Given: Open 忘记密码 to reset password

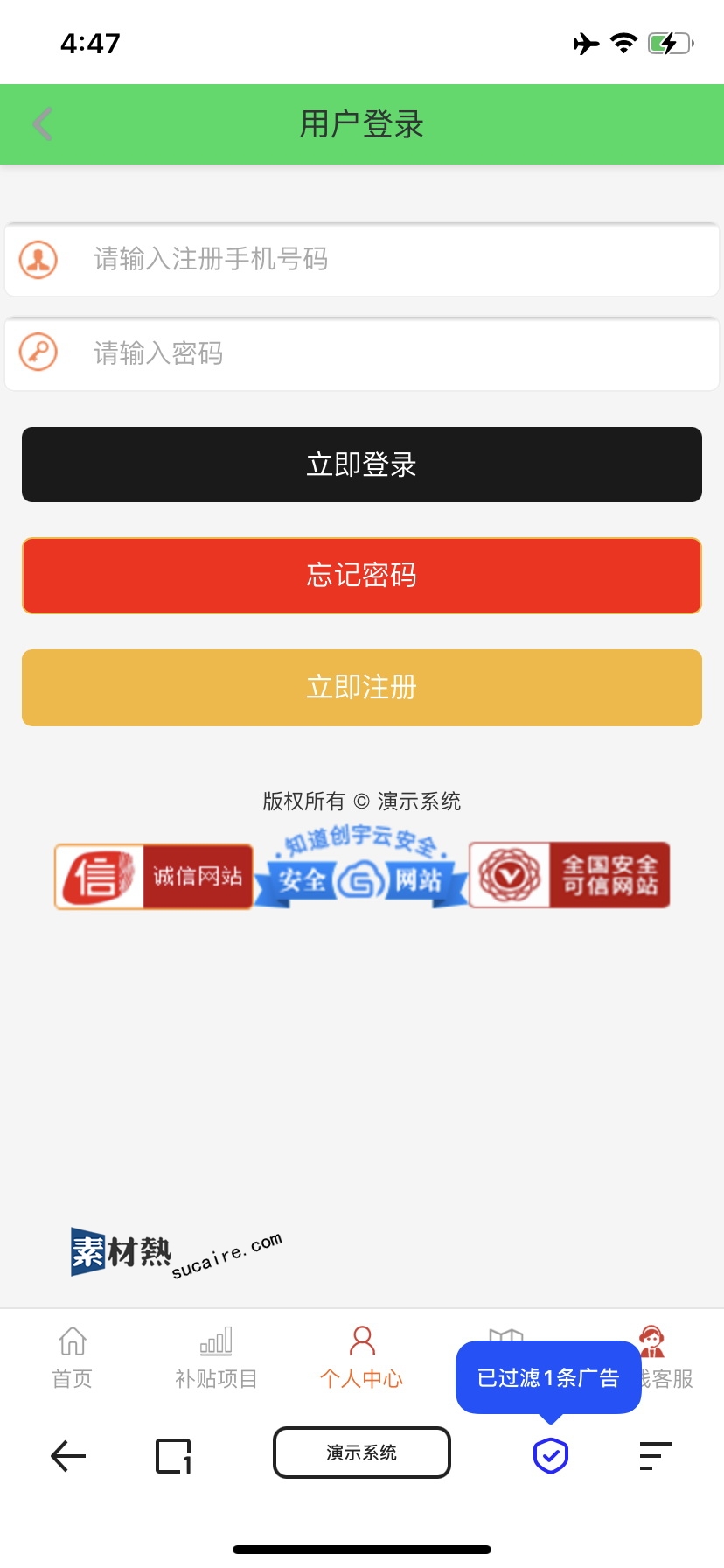Looking at the screenshot, I should [362, 576].
